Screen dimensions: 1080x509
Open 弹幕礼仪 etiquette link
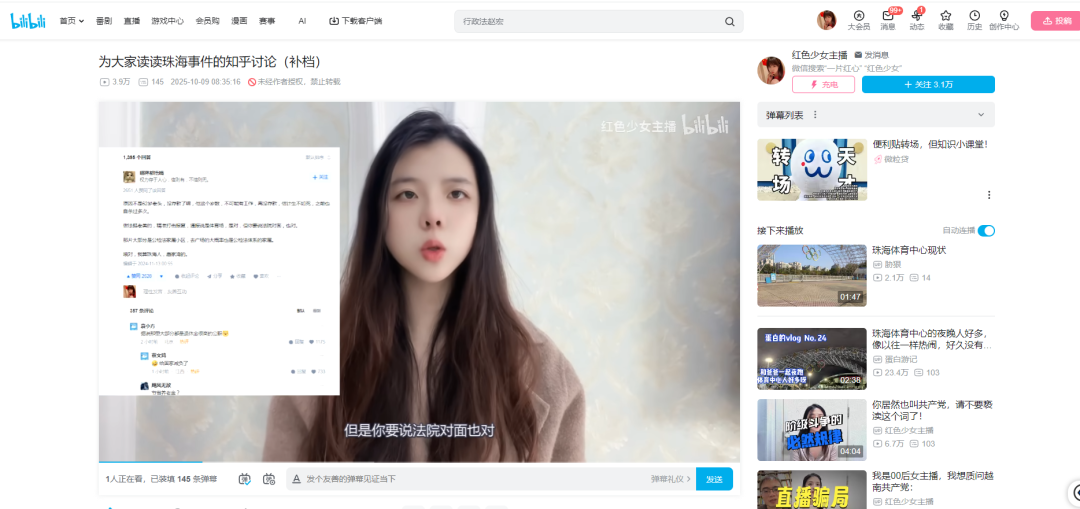pos(670,479)
